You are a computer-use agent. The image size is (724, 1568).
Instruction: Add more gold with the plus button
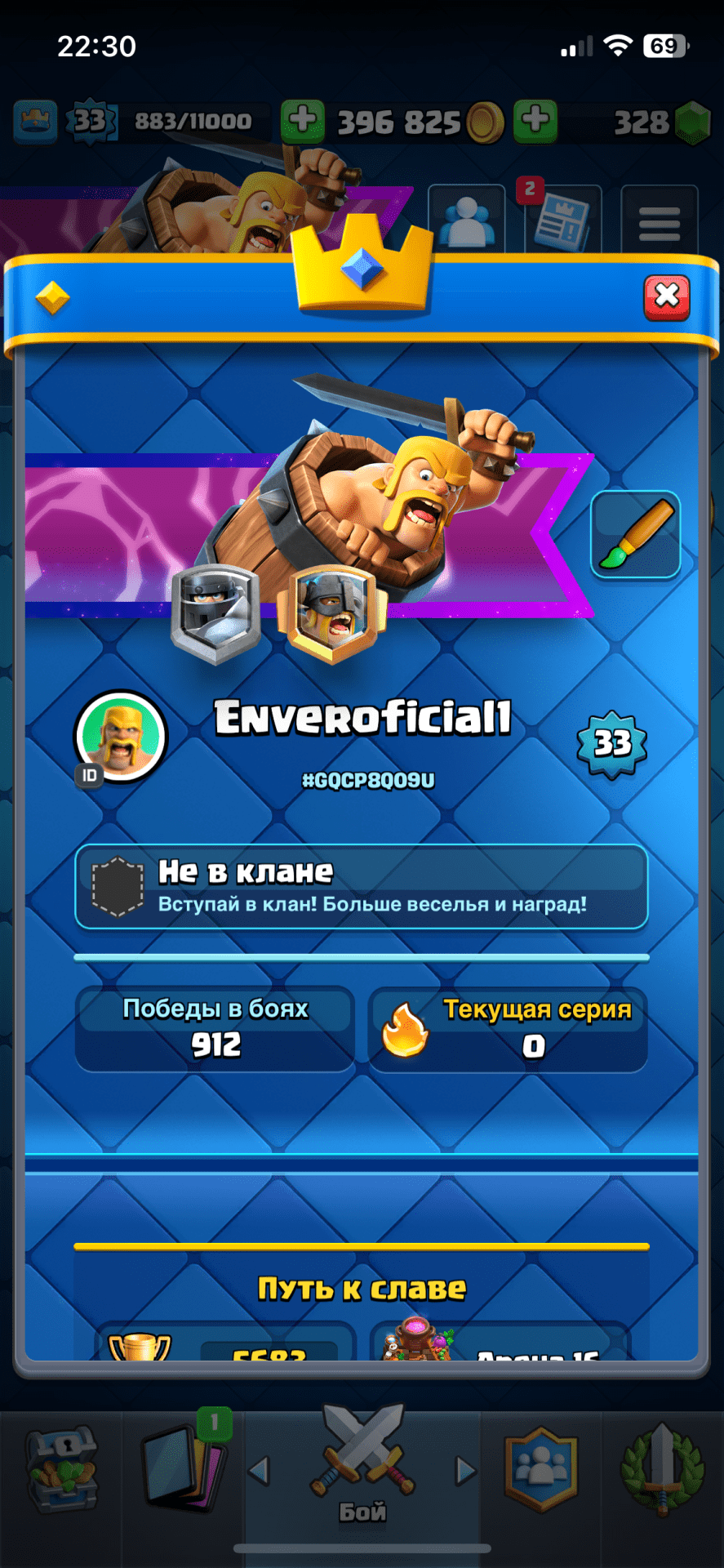point(303,121)
